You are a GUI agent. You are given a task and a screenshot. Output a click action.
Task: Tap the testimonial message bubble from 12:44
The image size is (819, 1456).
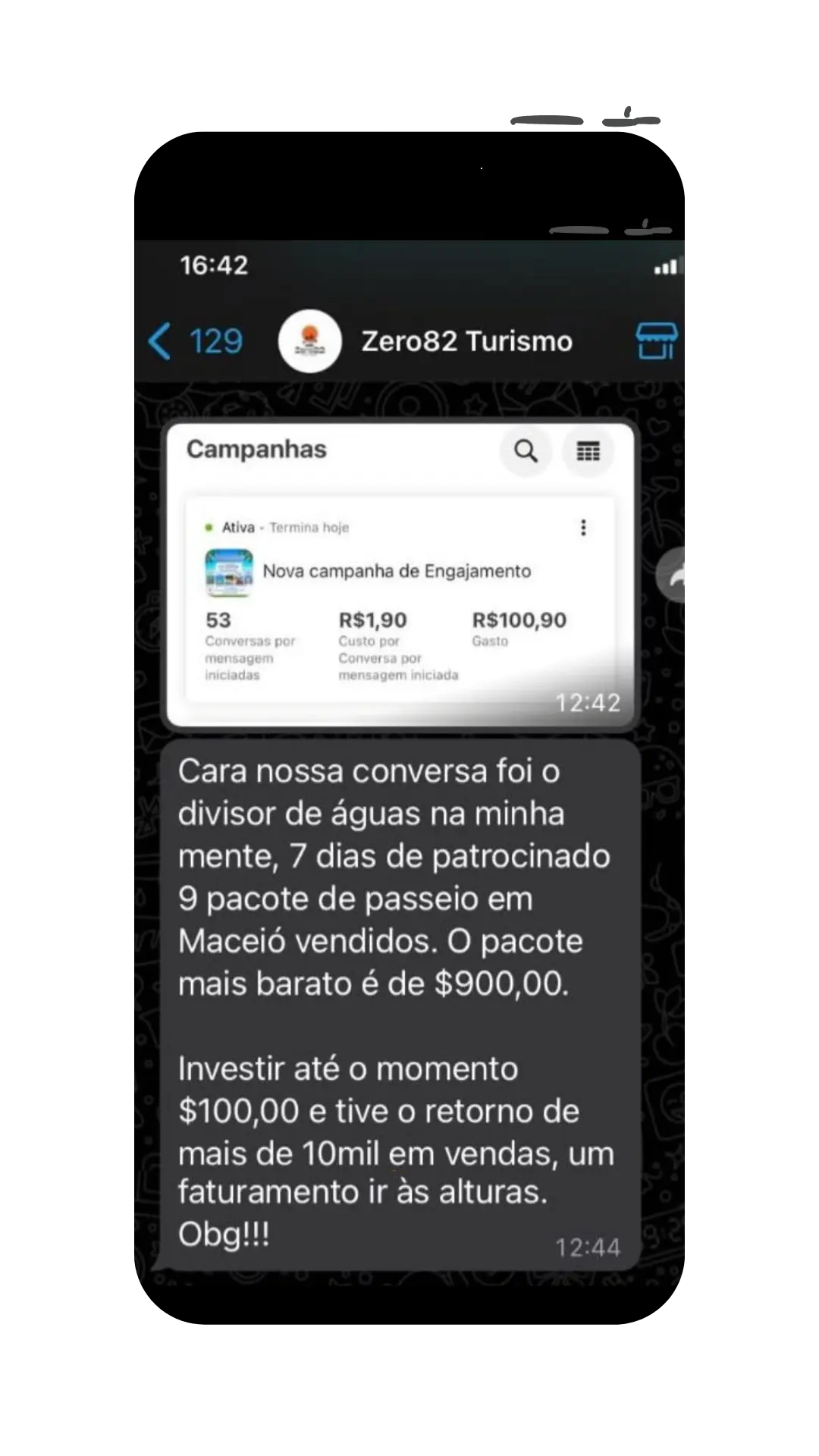tap(394, 1001)
